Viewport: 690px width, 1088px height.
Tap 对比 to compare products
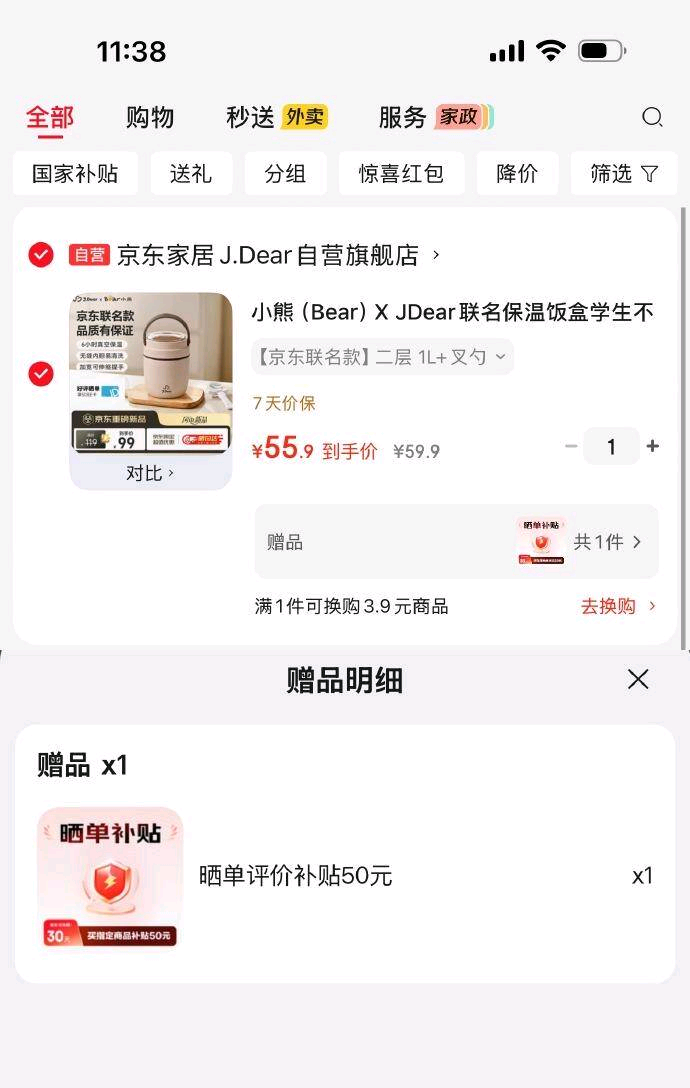tap(150, 473)
